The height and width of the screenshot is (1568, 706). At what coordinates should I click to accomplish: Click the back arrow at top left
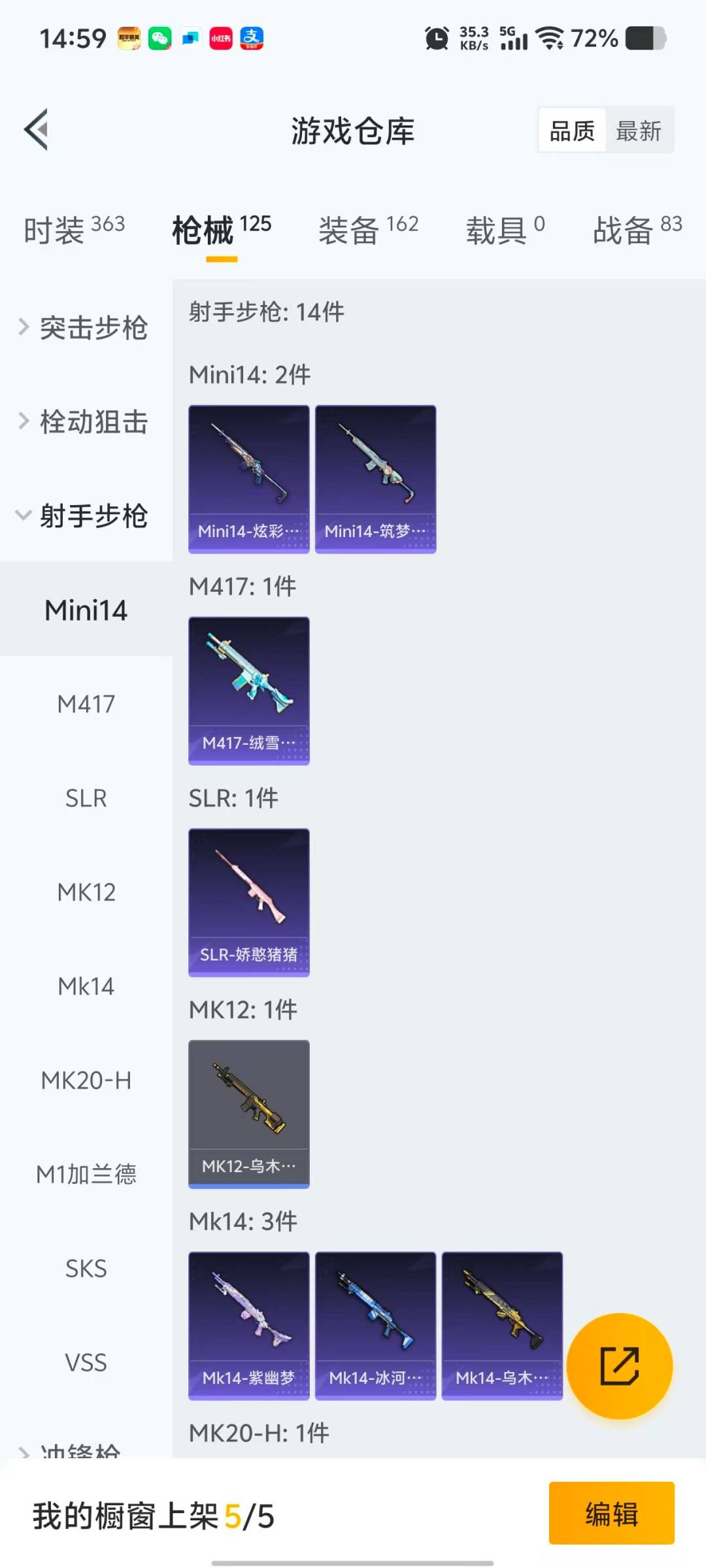(x=37, y=129)
